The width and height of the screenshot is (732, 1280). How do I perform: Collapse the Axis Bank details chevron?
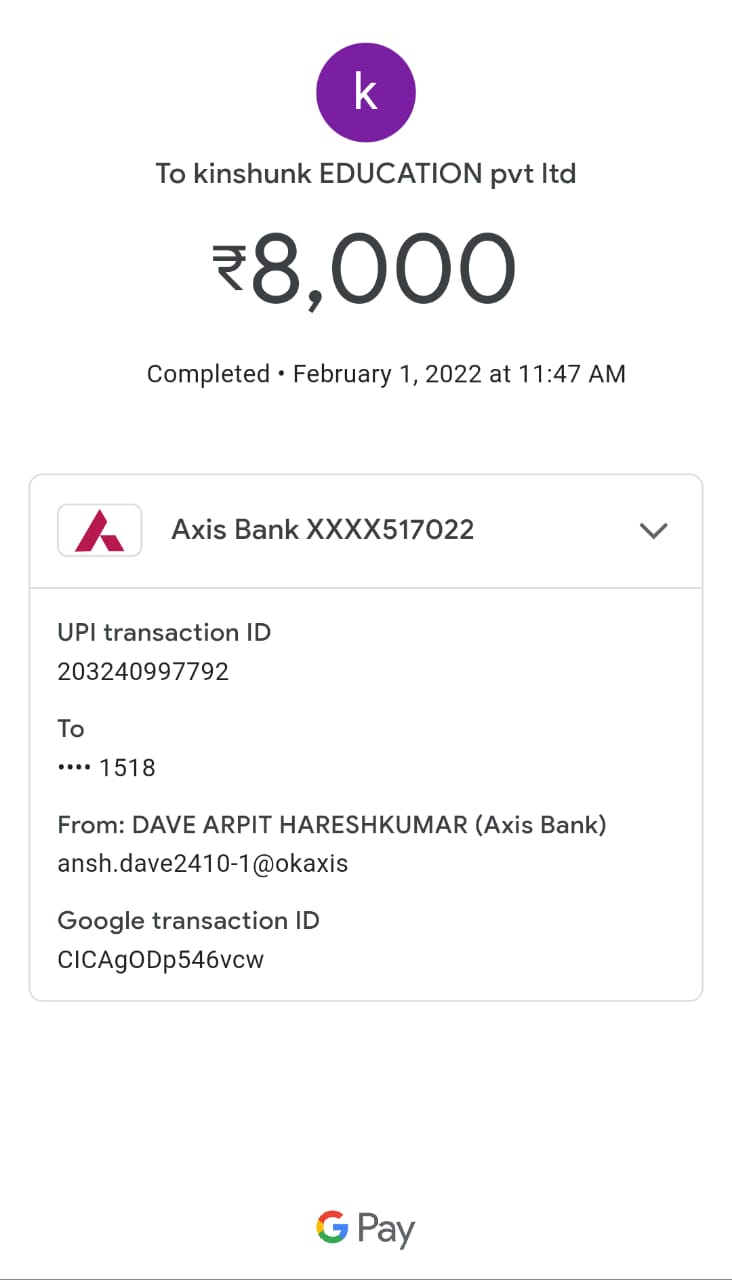[x=653, y=530]
